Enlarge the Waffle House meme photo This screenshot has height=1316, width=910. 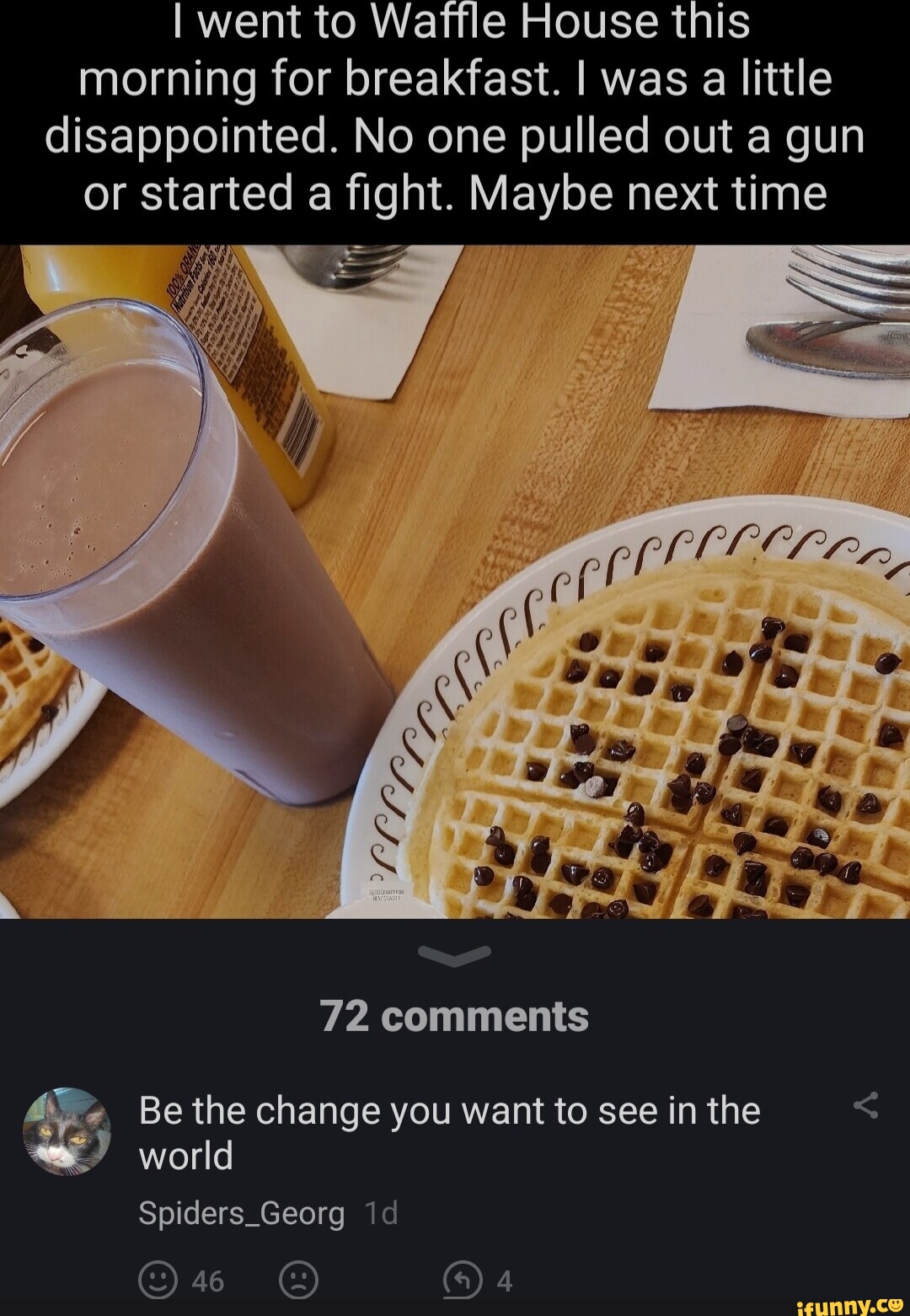coord(455,582)
